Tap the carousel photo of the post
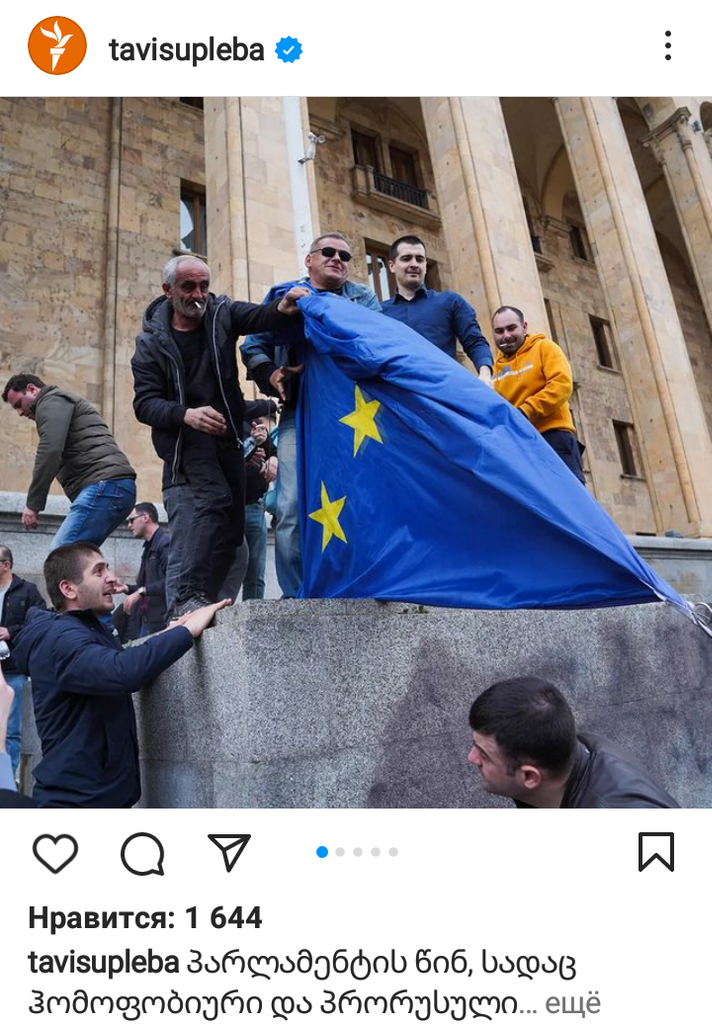 356,452
